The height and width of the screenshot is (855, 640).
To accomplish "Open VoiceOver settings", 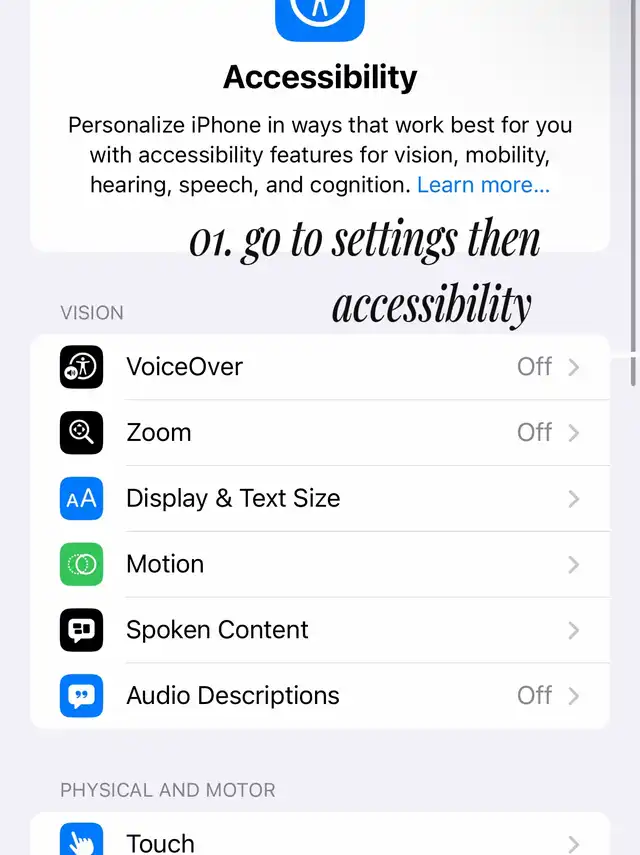I will click(320, 367).
